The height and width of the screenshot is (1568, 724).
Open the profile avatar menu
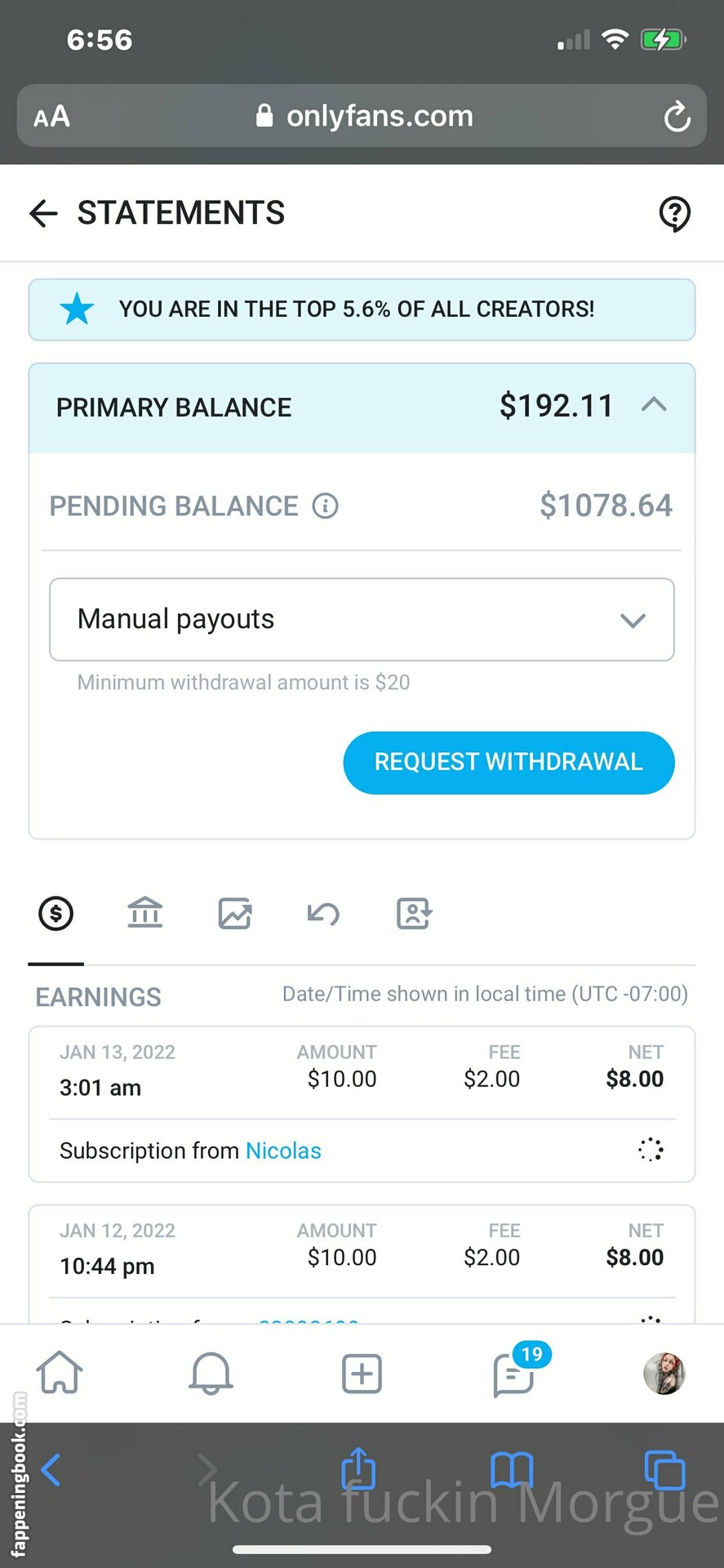[664, 1374]
